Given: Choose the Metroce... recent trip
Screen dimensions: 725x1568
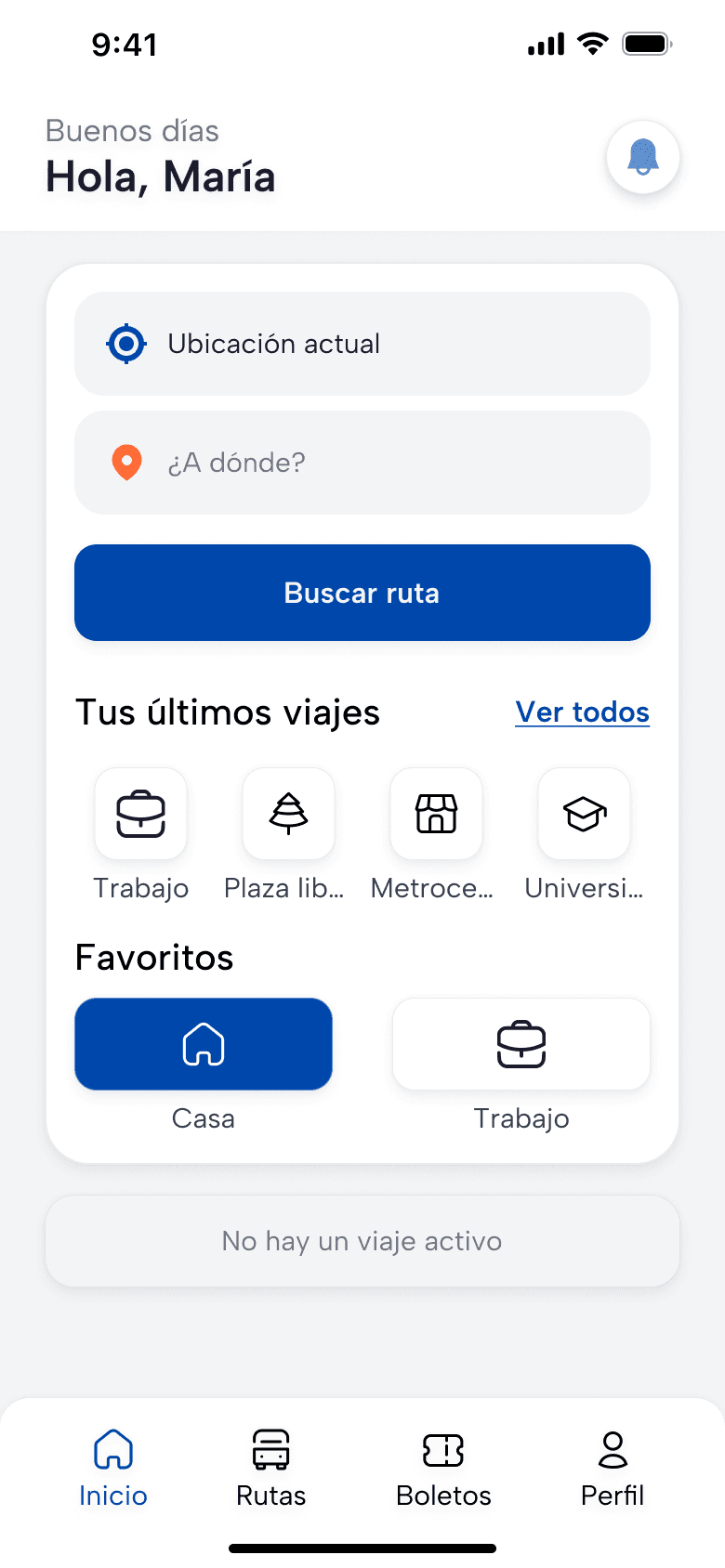Looking at the screenshot, I should coord(436,815).
